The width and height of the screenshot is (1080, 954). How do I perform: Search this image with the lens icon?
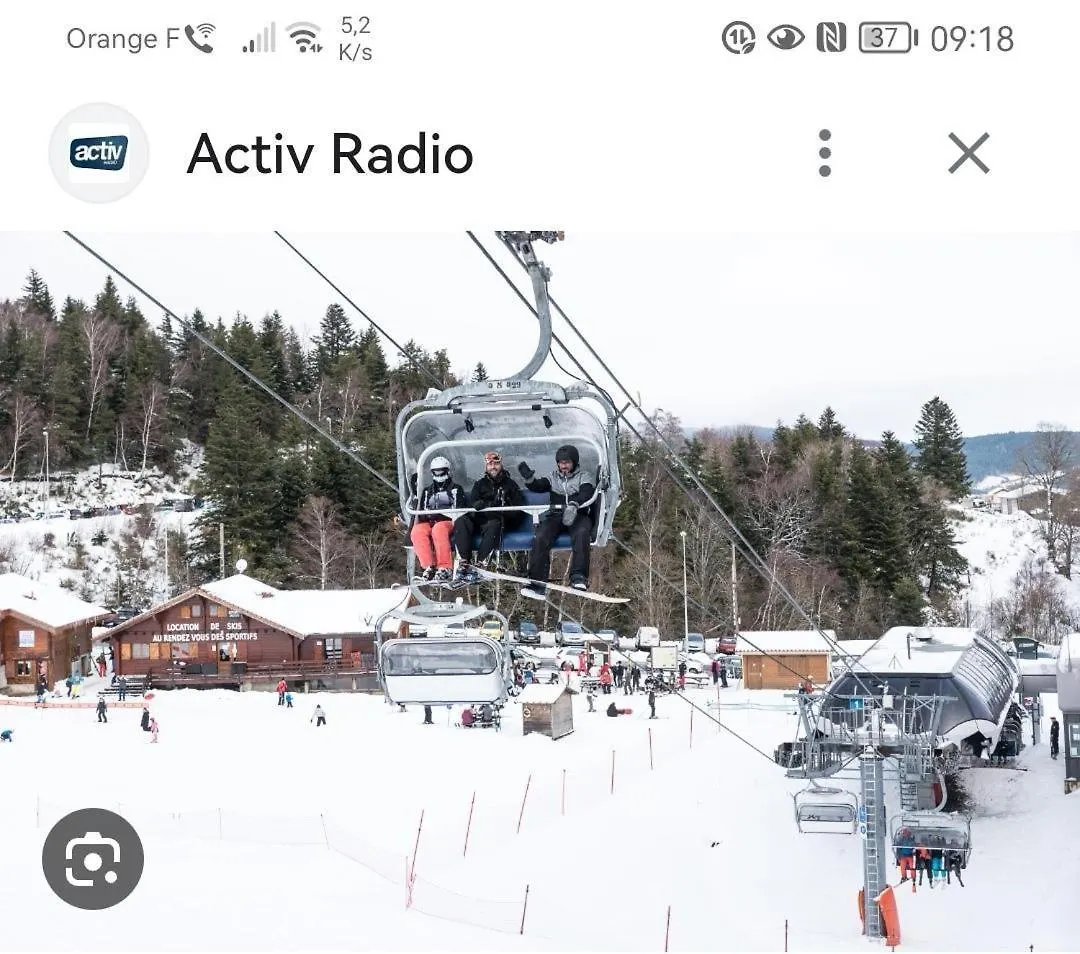93,858
